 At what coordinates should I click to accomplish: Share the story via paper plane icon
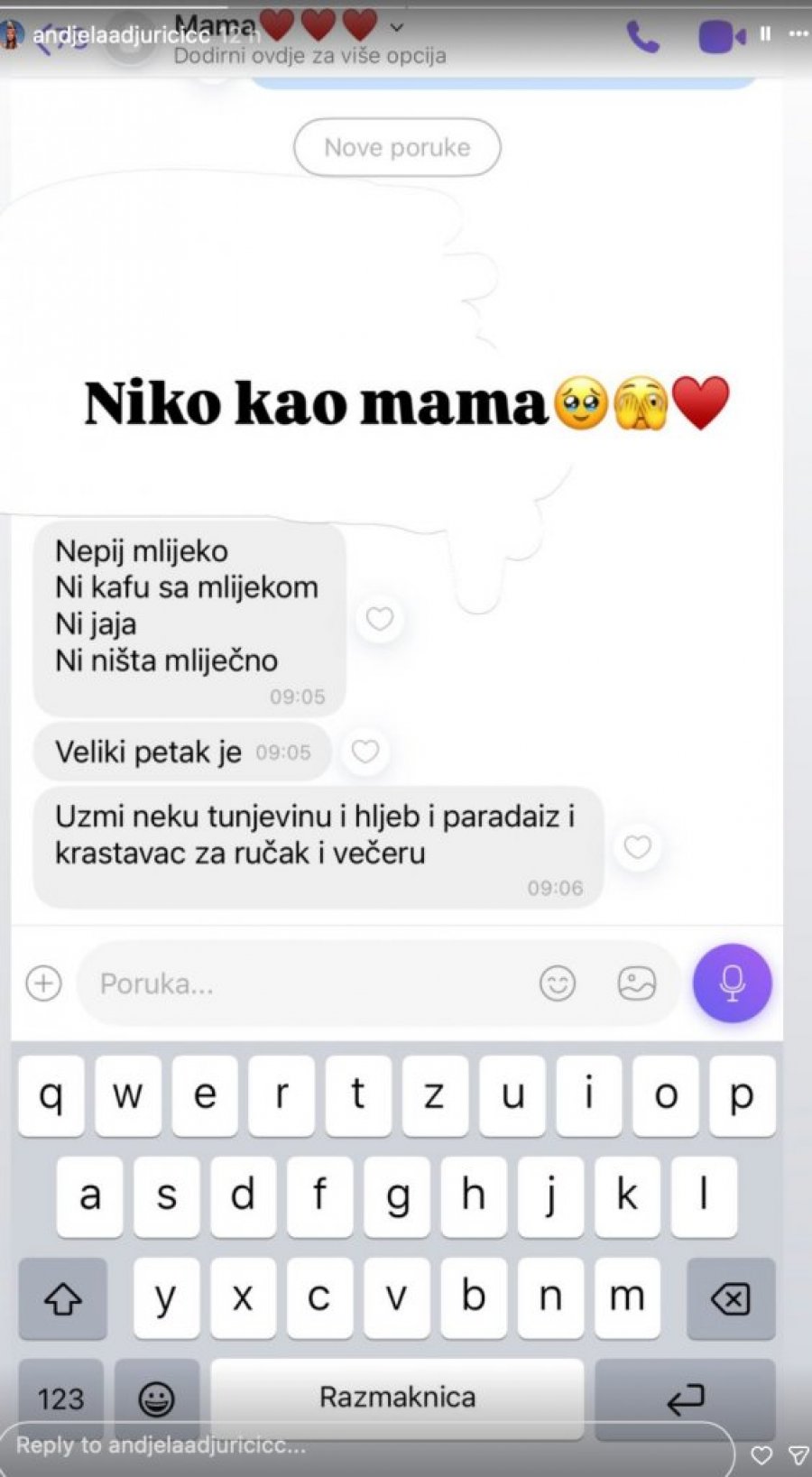tap(798, 1454)
